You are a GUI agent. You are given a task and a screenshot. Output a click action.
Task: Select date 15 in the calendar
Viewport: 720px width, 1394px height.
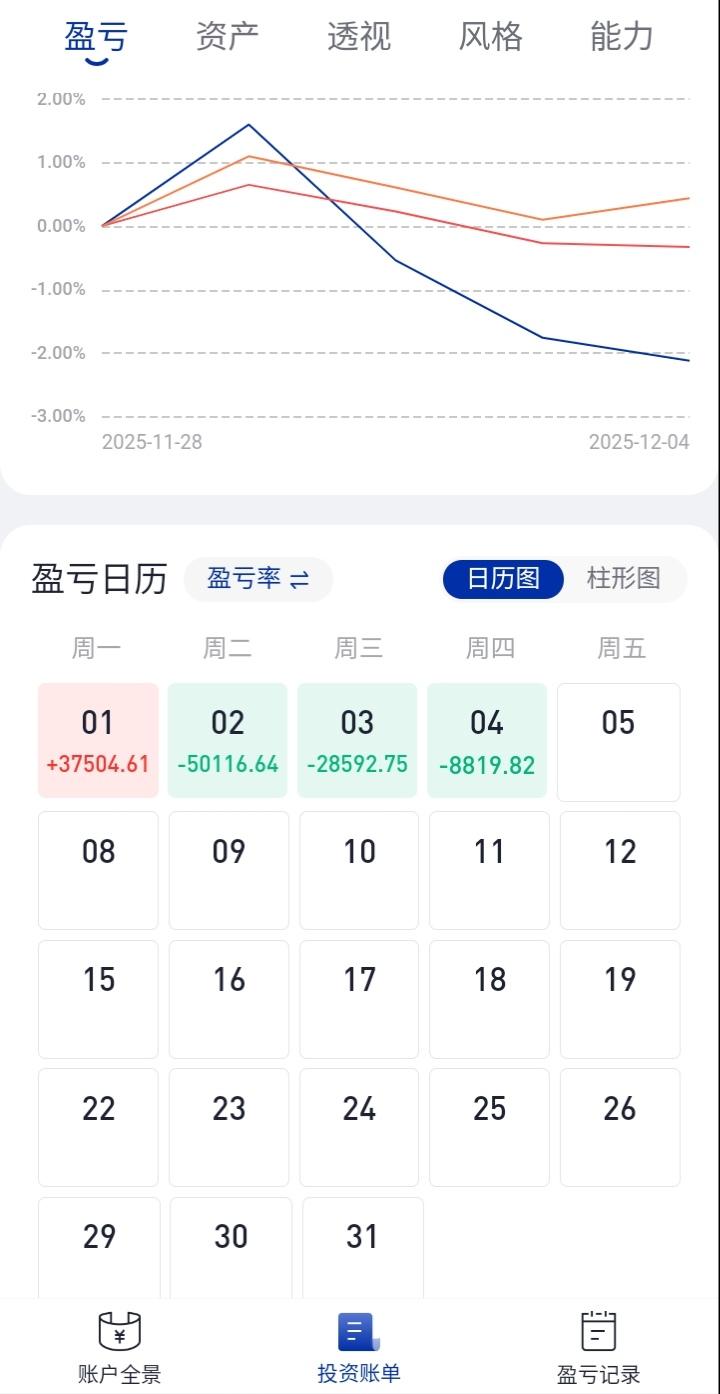coord(97,998)
